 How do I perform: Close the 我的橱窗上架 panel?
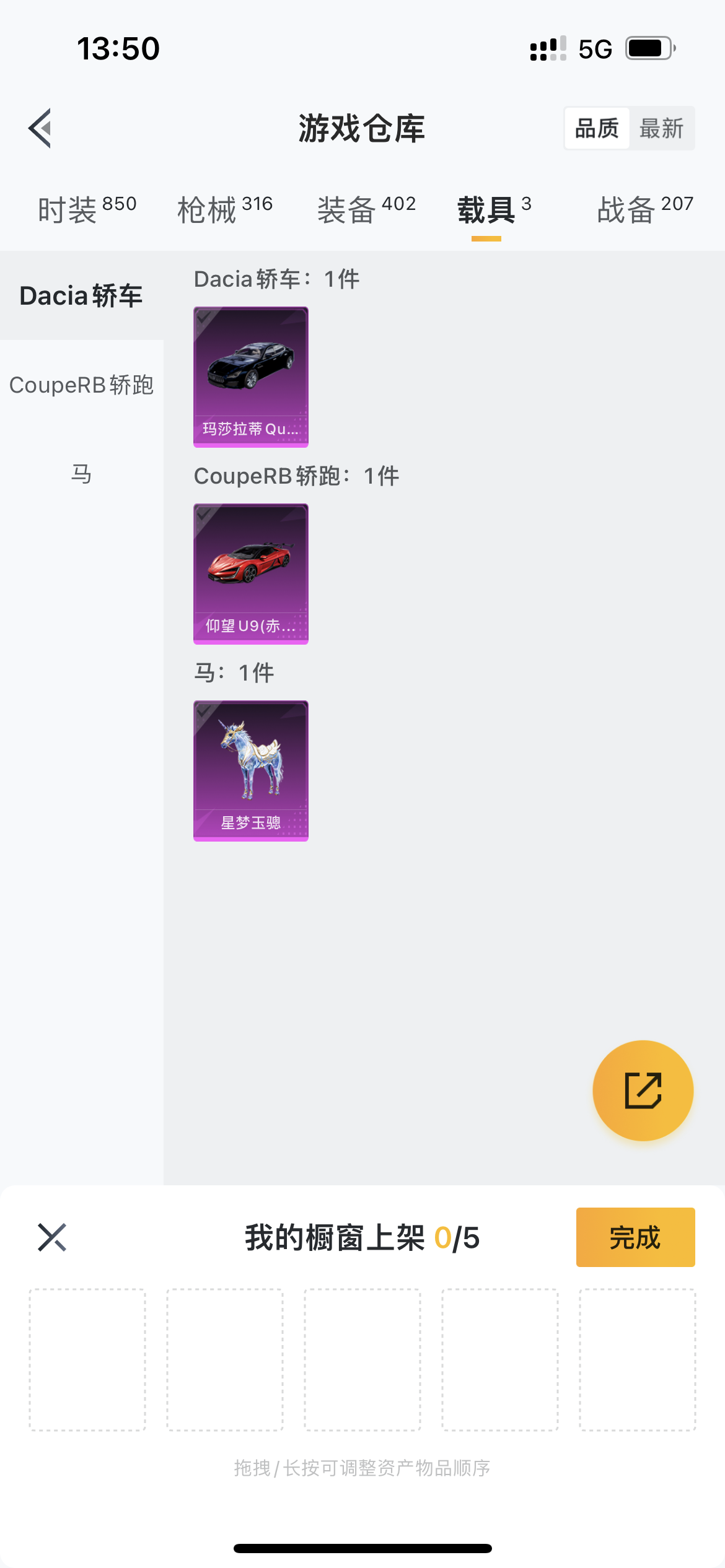[52, 1237]
